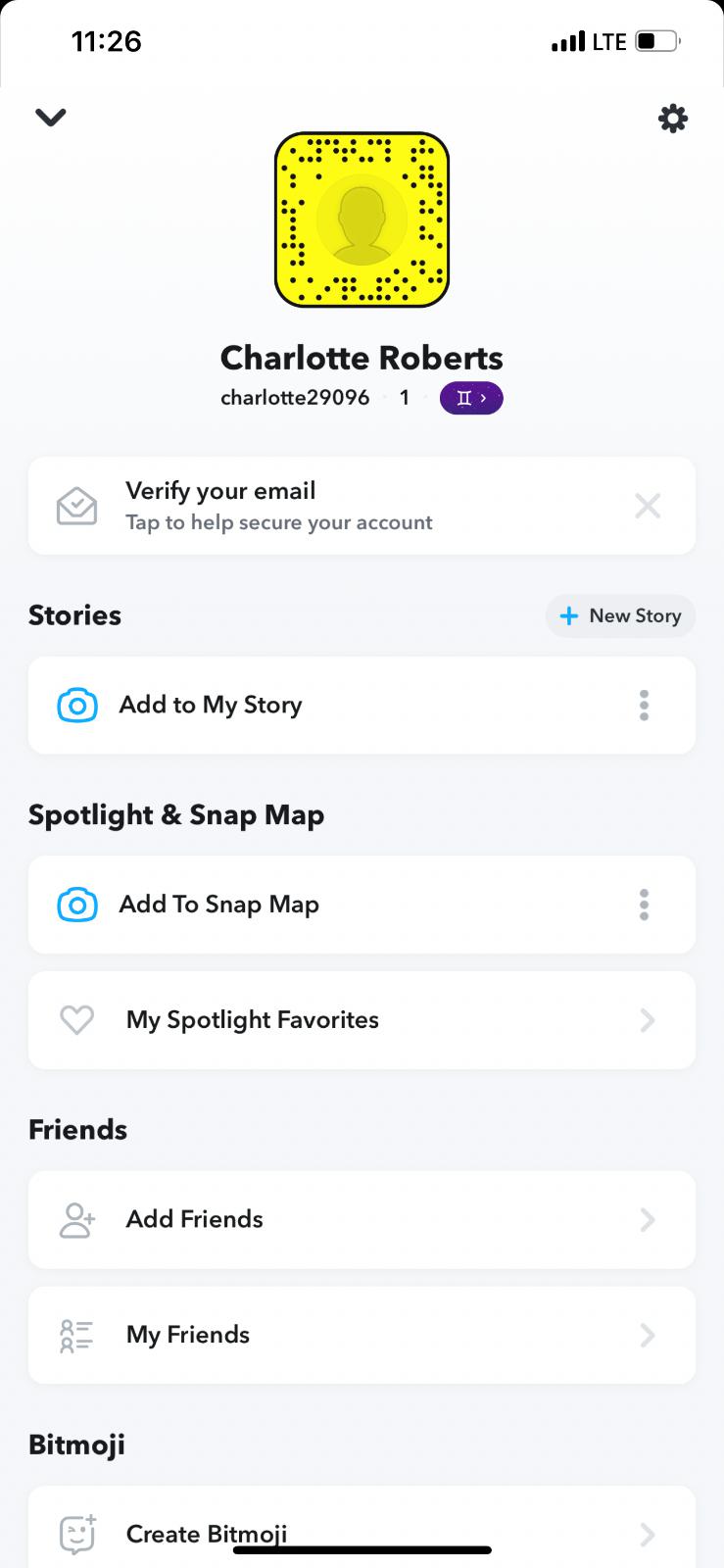The image size is (724, 1568).
Task: Open options menu for My Story
Action: pos(644,706)
